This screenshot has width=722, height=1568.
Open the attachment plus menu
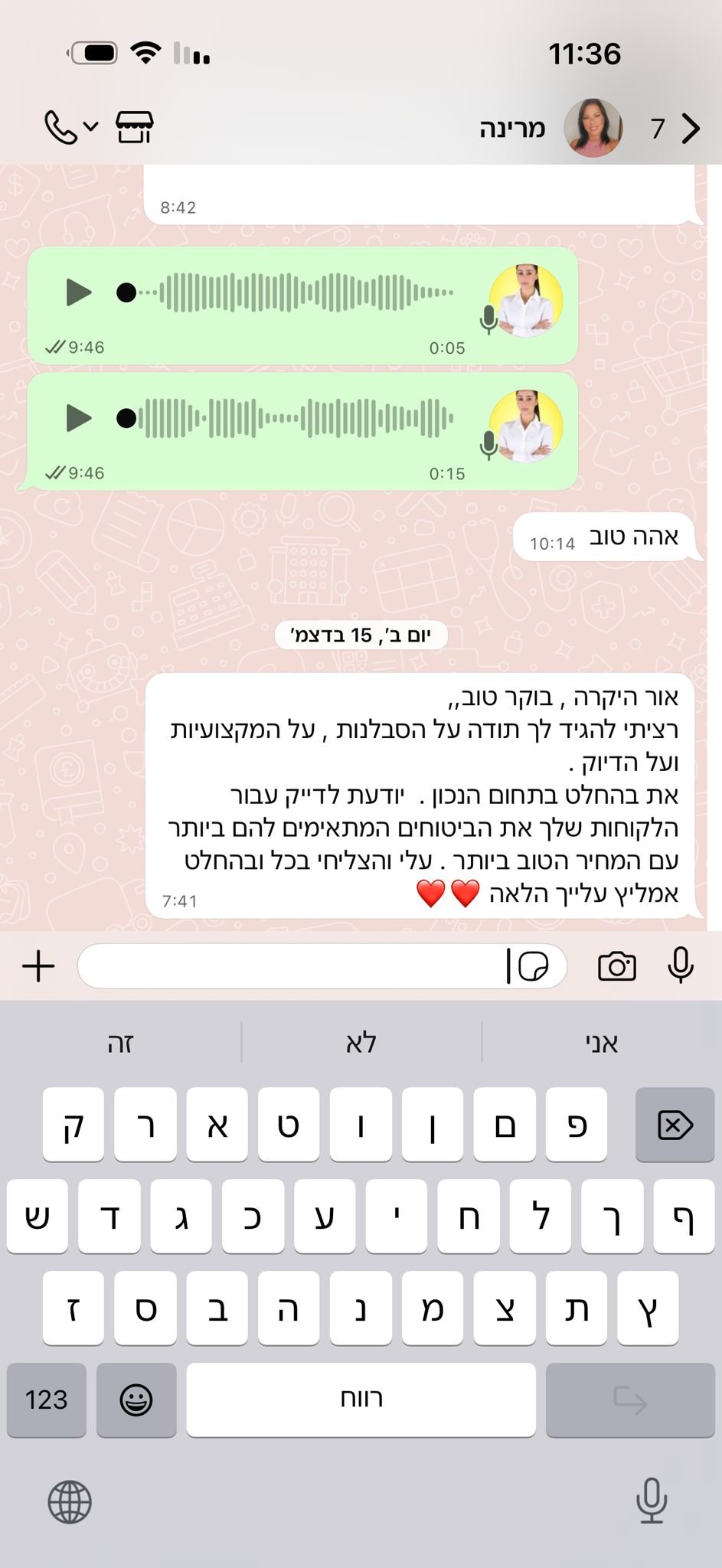pyautogui.click(x=38, y=966)
